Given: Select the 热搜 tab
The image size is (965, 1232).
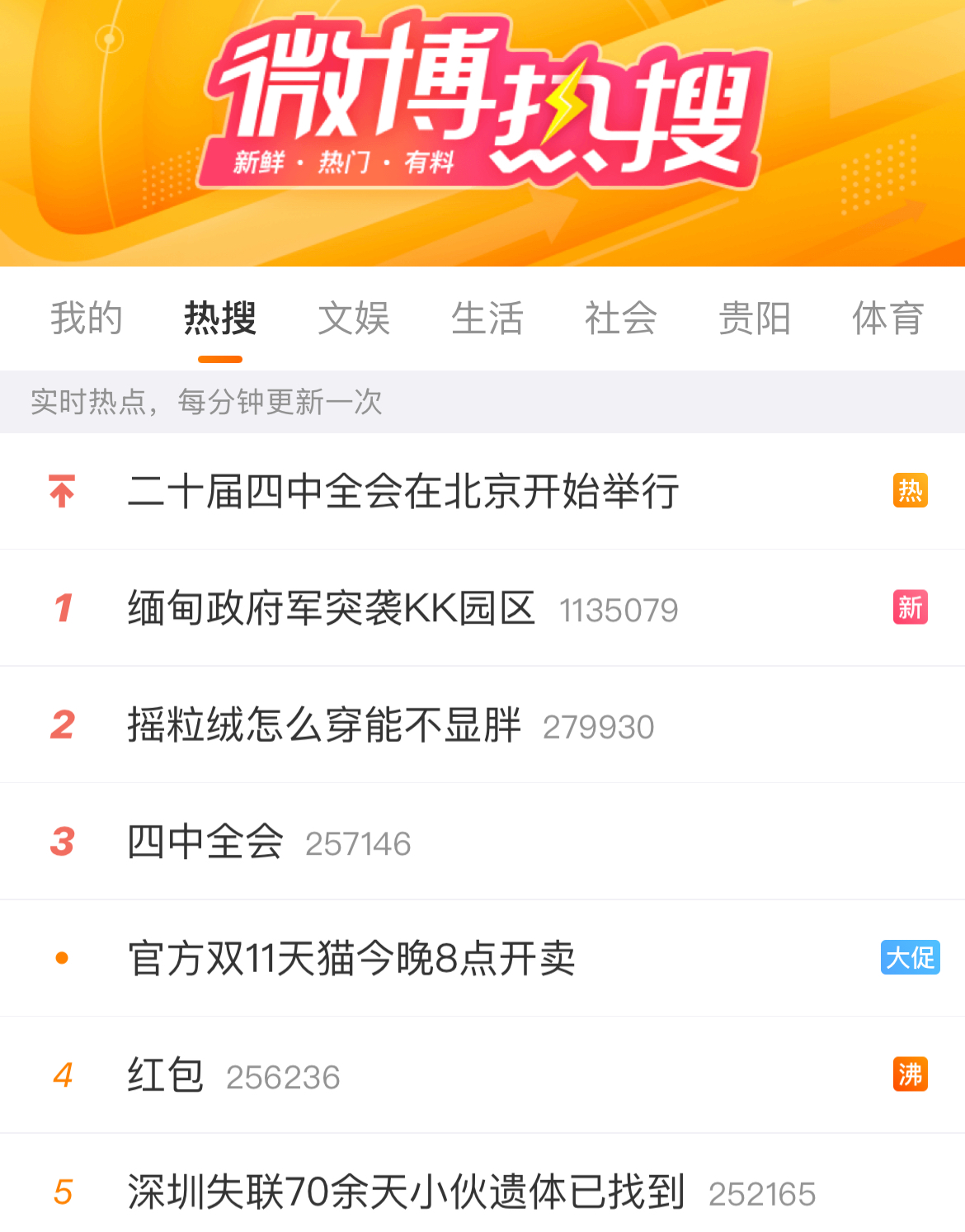Looking at the screenshot, I should pos(220,319).
